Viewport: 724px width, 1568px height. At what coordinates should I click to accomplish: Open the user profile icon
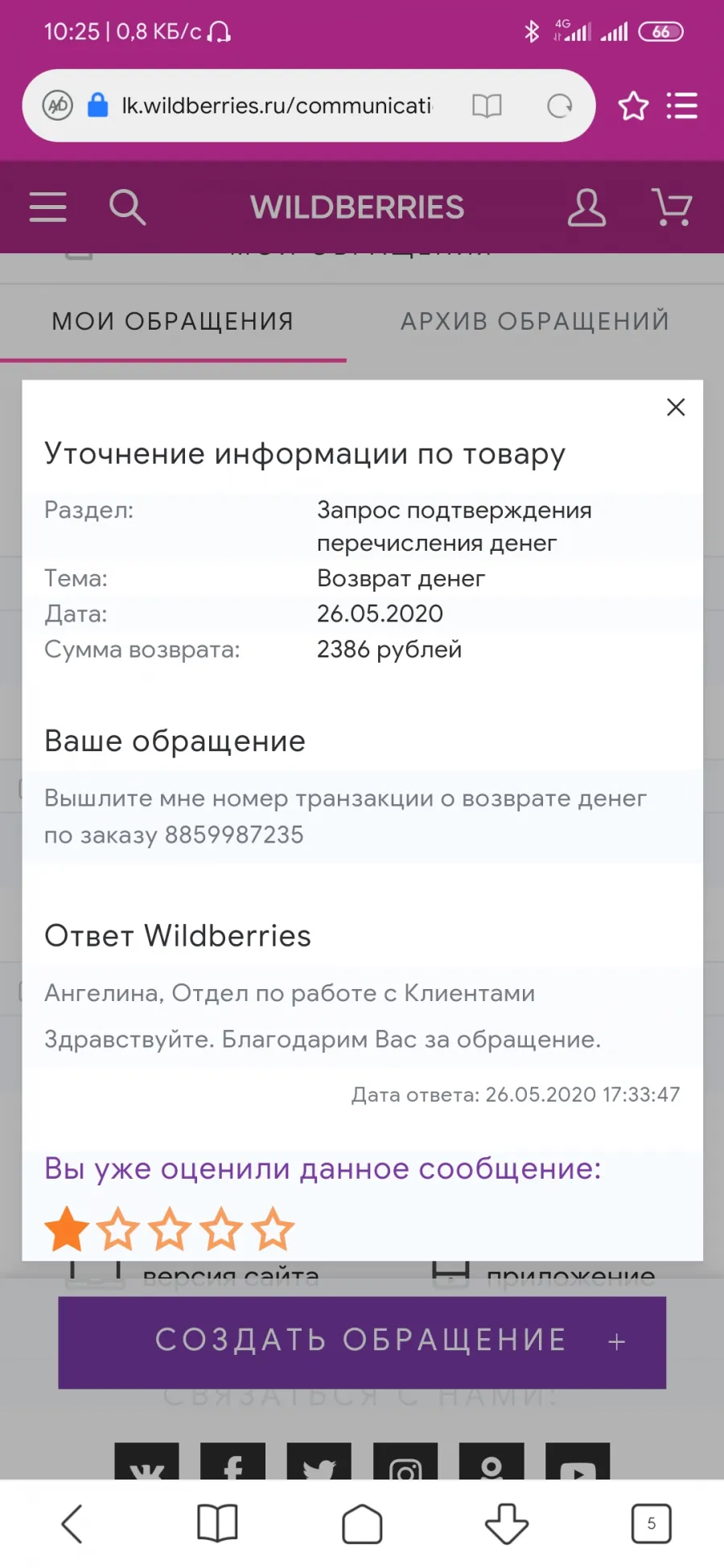(586, 207)
